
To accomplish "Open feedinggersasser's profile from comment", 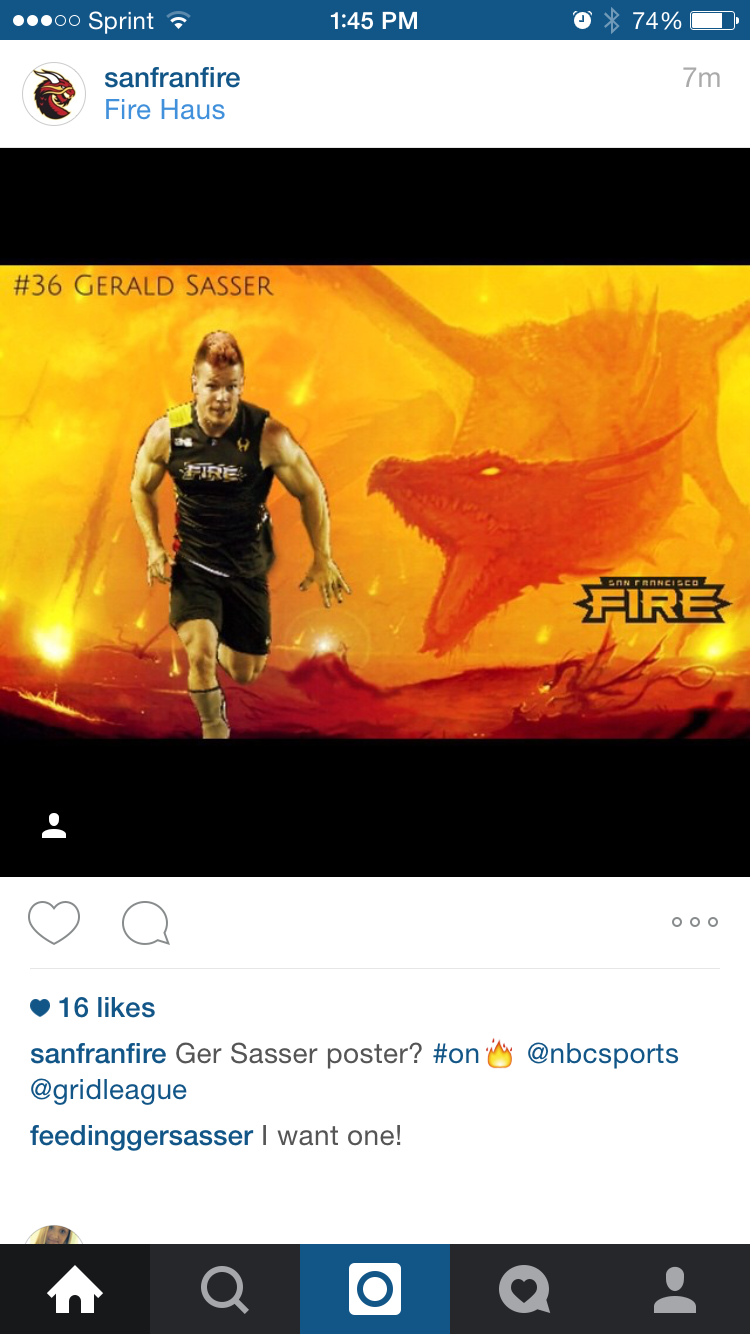I will 142,1137.
